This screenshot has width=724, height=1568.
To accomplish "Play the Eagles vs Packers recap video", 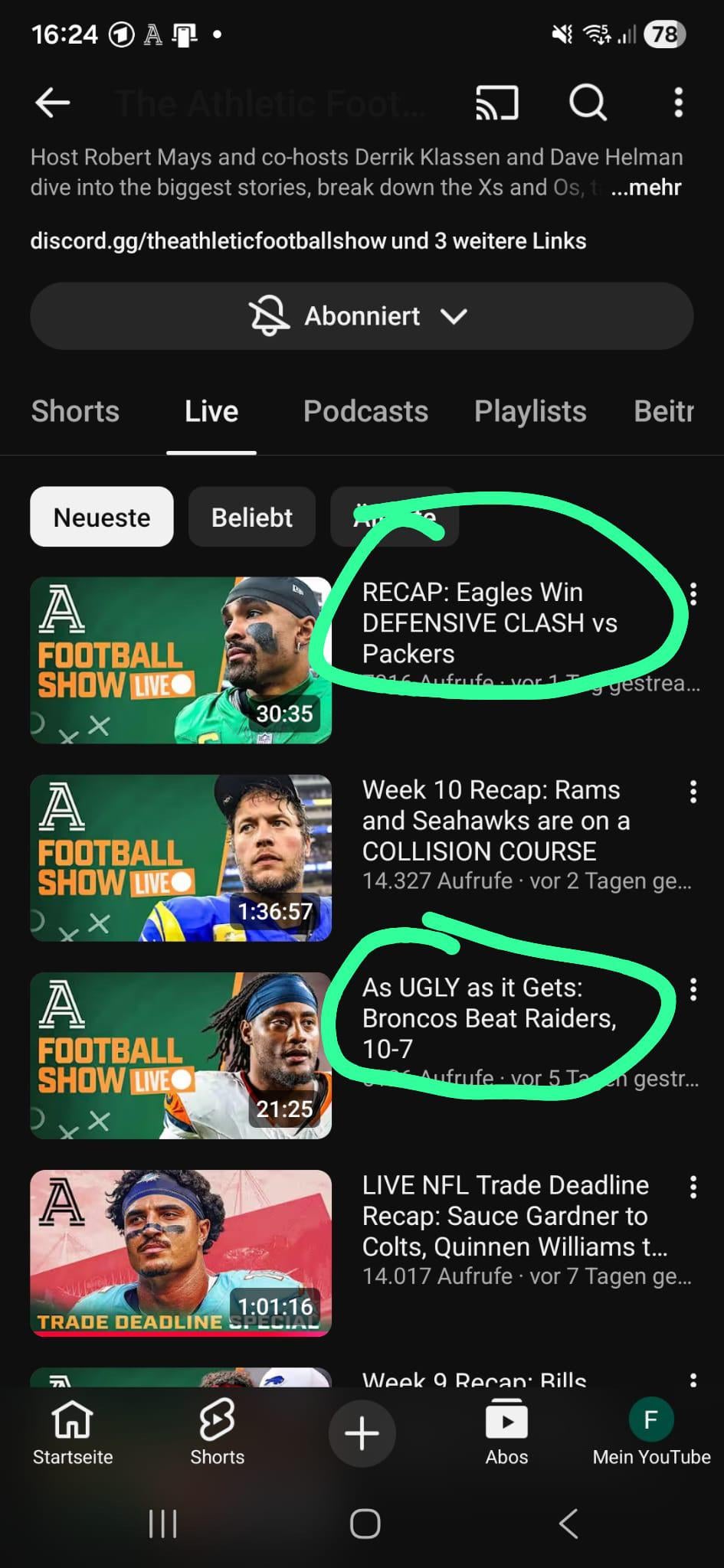I will pos(181,660).
